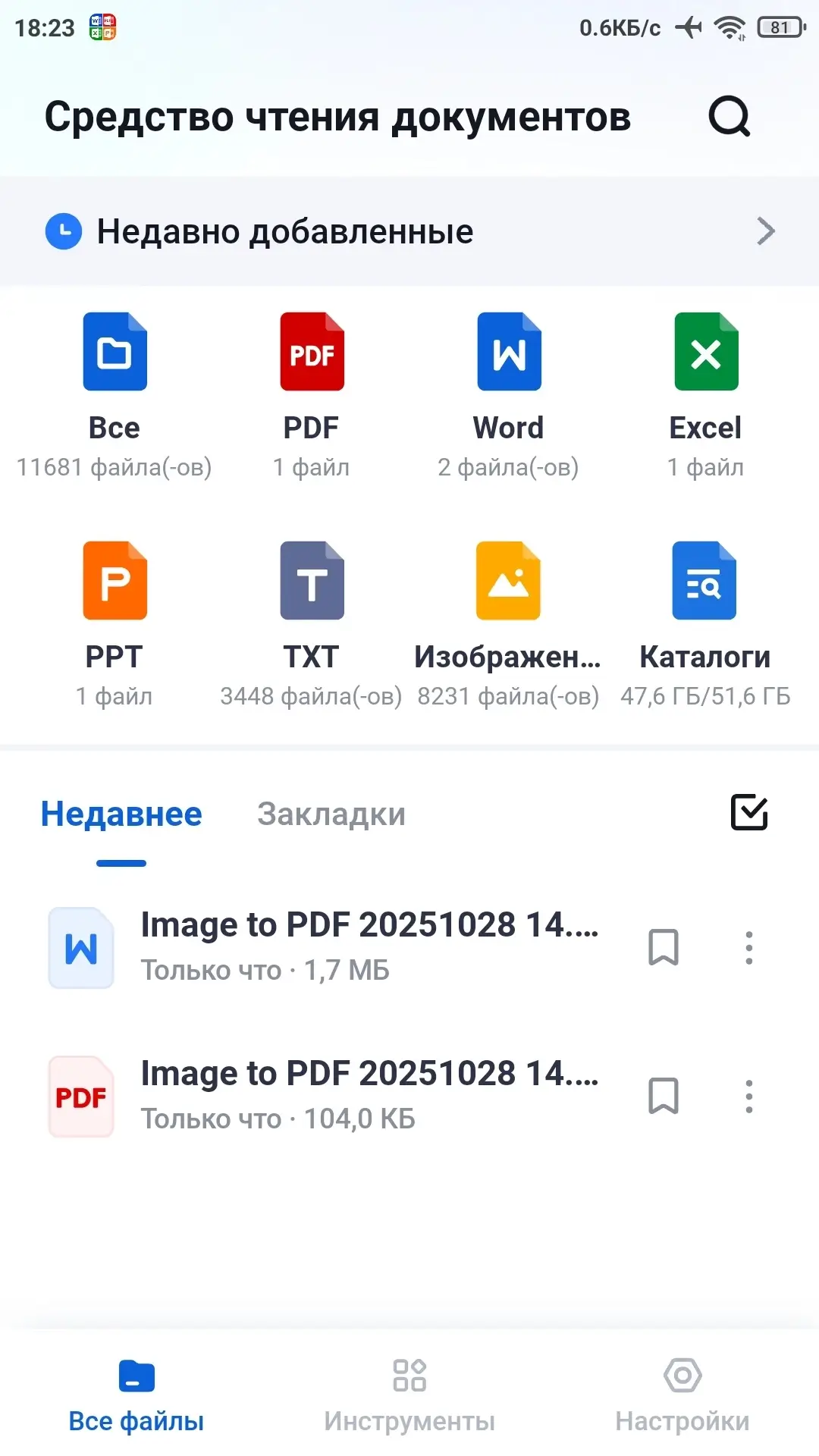819x1456 pixels.
Task: Open the 104,0 КБ PDF document
Action: 369,1095
